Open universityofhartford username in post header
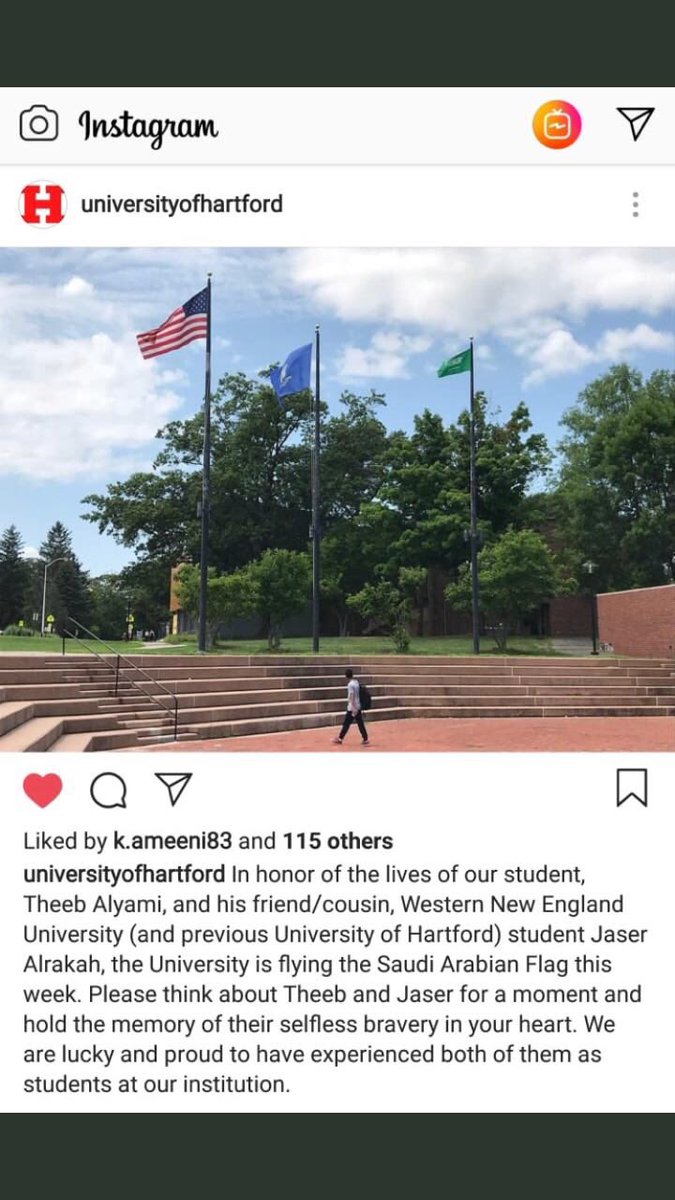The width and height of the screenshot is (675, 1200). (x=182, y=204)
